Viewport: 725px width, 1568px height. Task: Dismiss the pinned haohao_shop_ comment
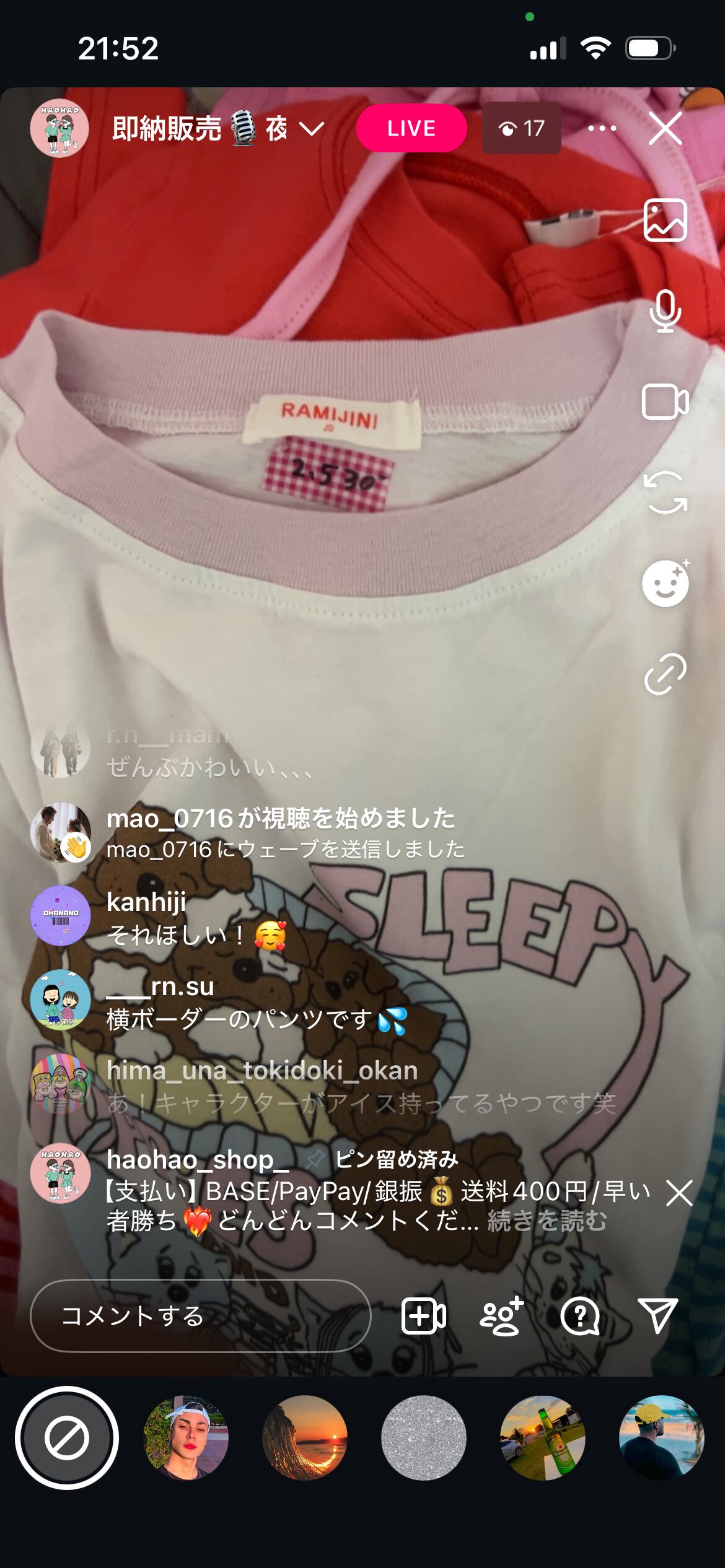coord(679,1193)
